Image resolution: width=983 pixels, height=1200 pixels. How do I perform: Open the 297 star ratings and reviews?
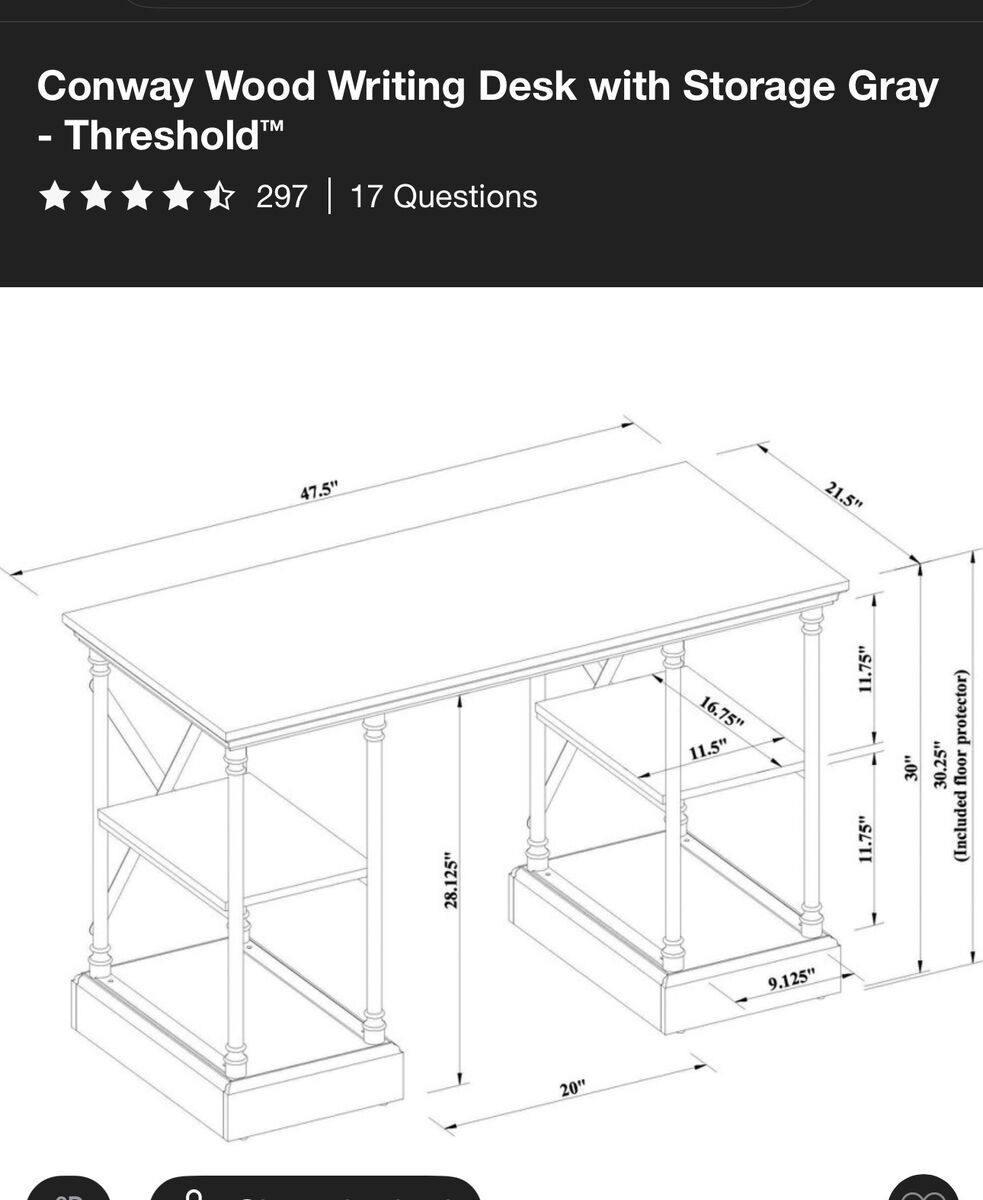click(172, 196)
